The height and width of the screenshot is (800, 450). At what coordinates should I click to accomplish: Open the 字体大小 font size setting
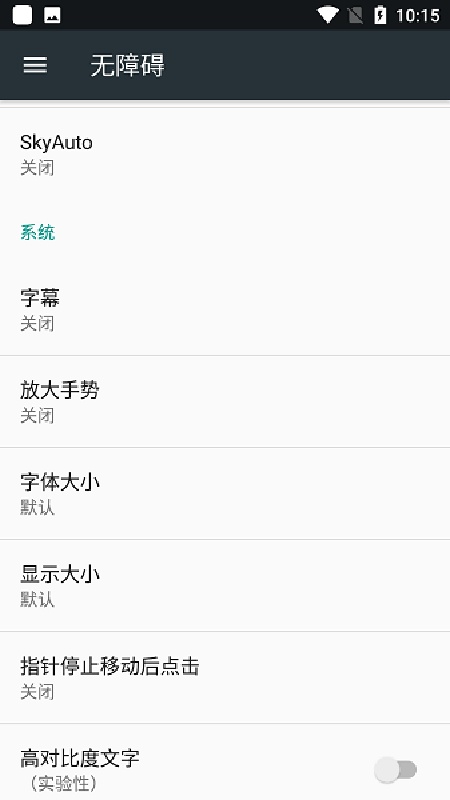coord(225,493)
